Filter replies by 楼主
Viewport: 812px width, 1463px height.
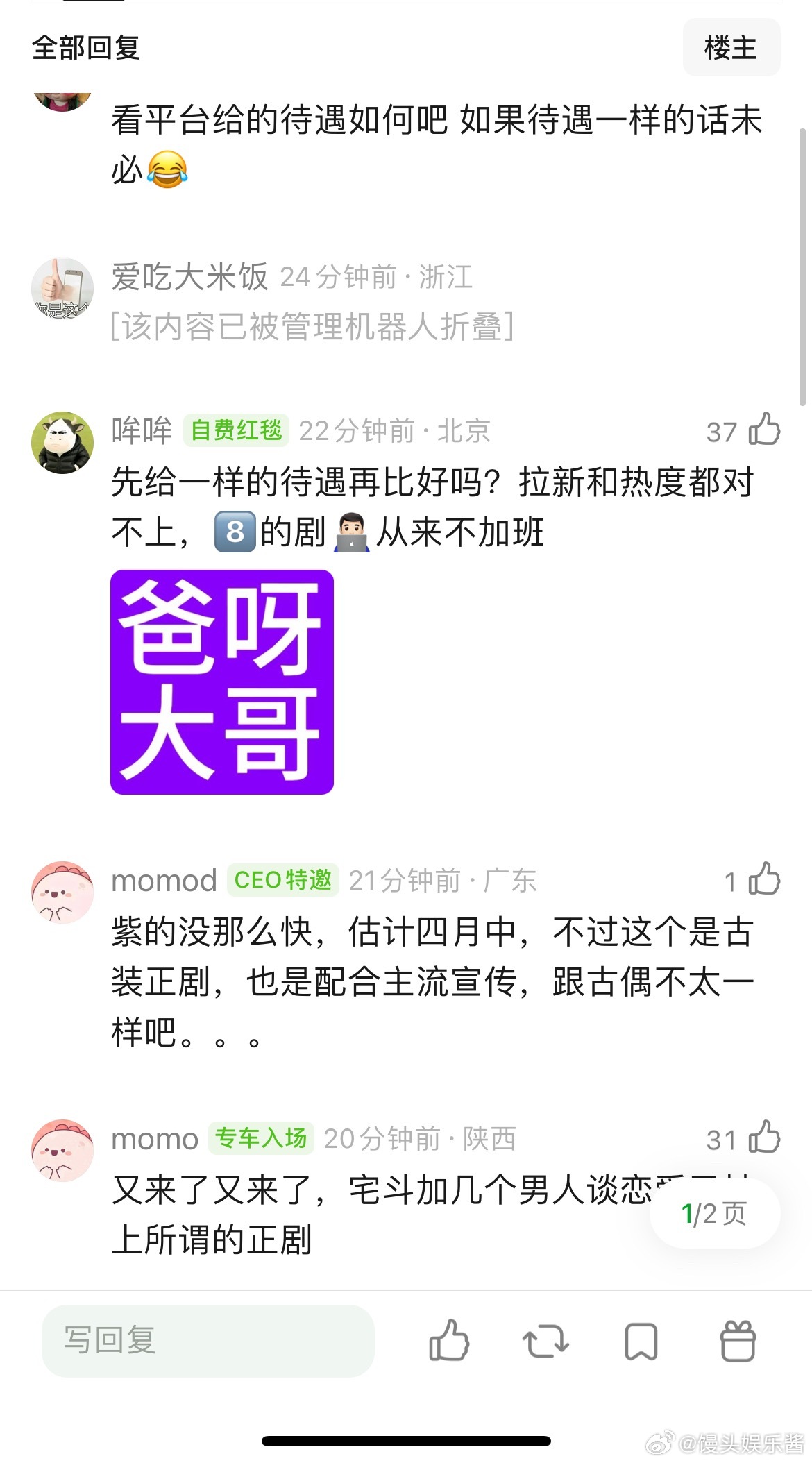(x=730, y=47)
